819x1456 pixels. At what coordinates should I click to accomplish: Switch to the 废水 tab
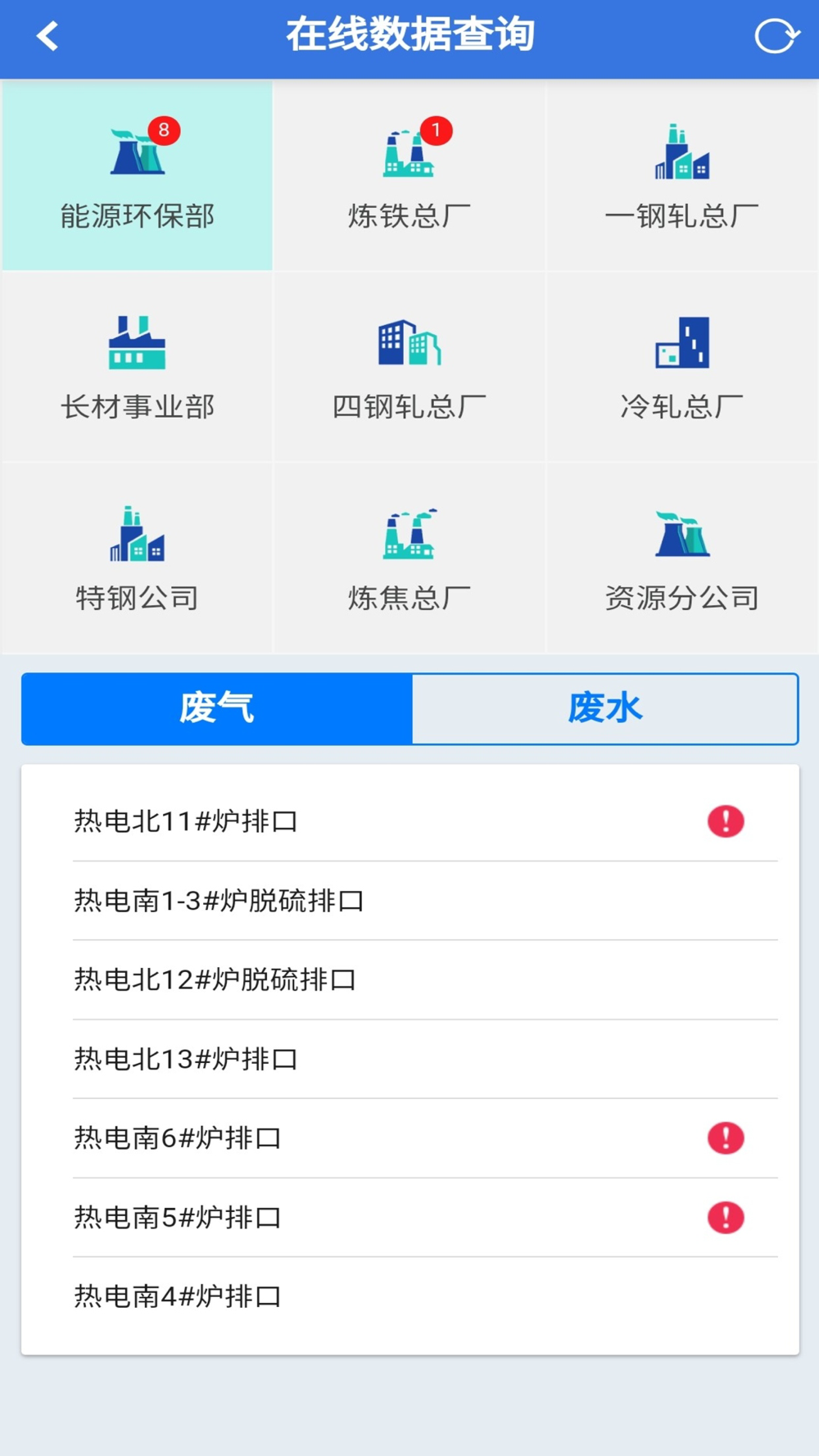pos(605,708)
